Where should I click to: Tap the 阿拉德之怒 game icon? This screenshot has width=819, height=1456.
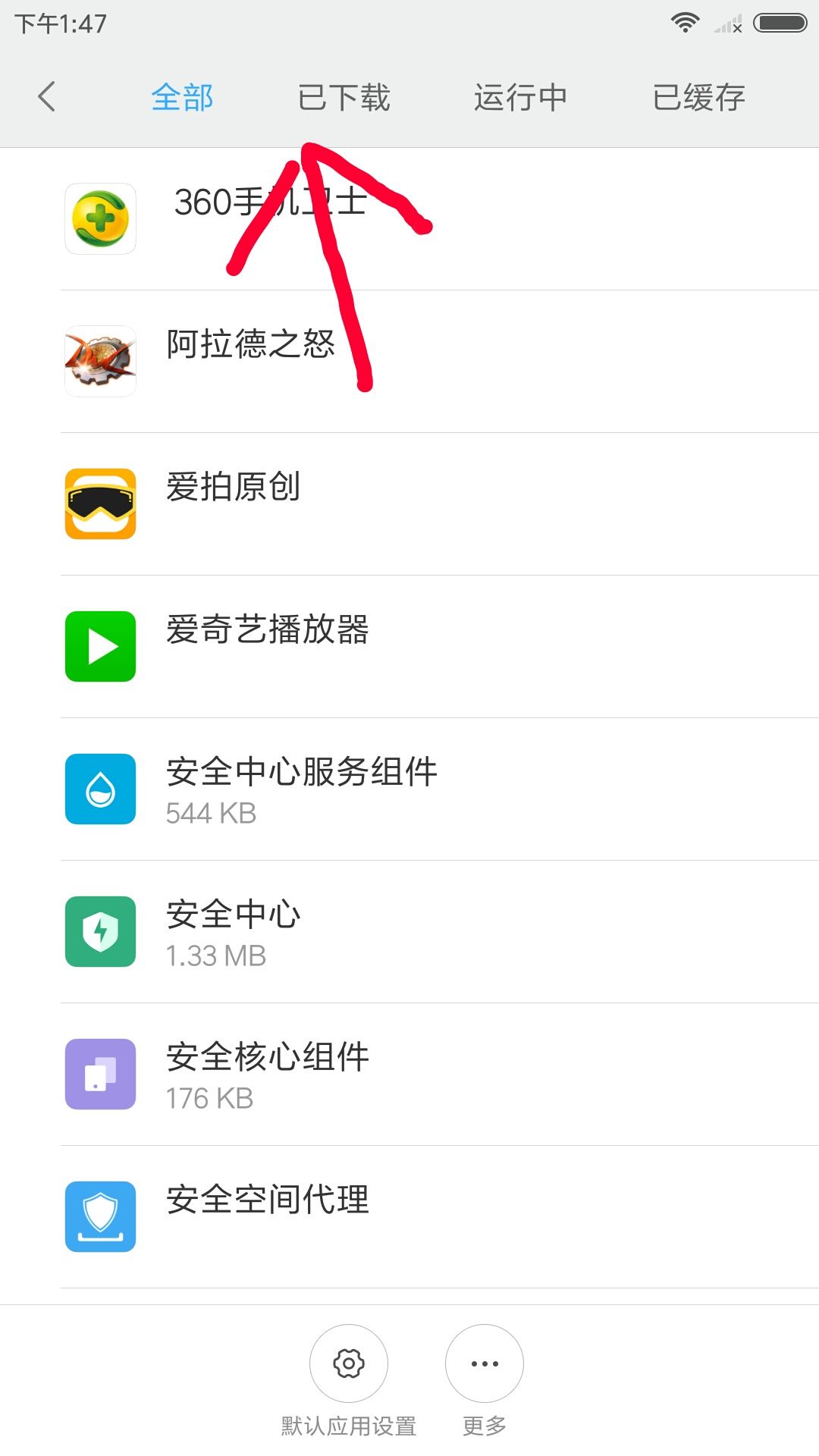[x=99, y=360]
